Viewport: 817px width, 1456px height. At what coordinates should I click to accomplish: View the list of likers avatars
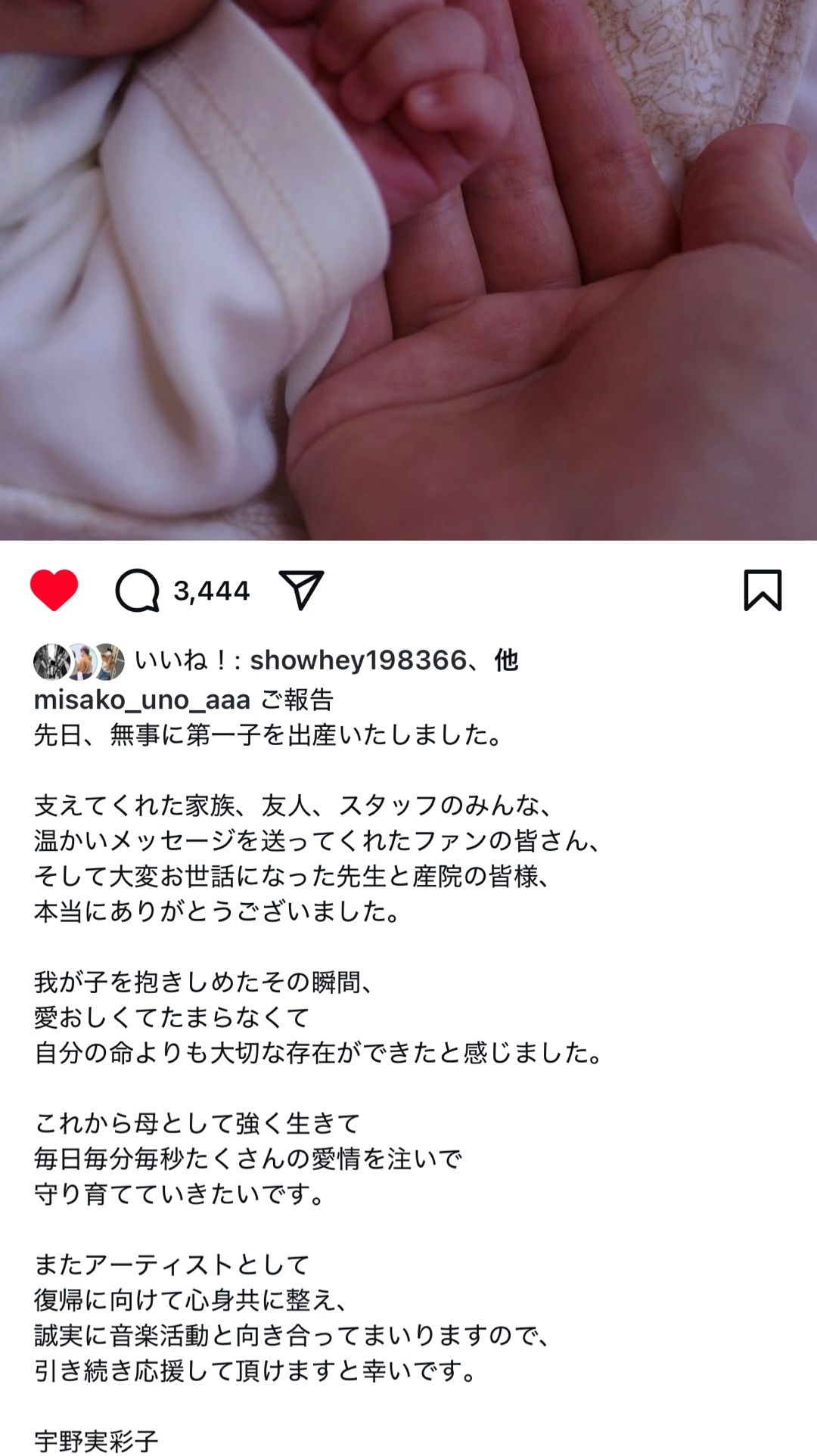pyautogui.click(x=79, y=662)
